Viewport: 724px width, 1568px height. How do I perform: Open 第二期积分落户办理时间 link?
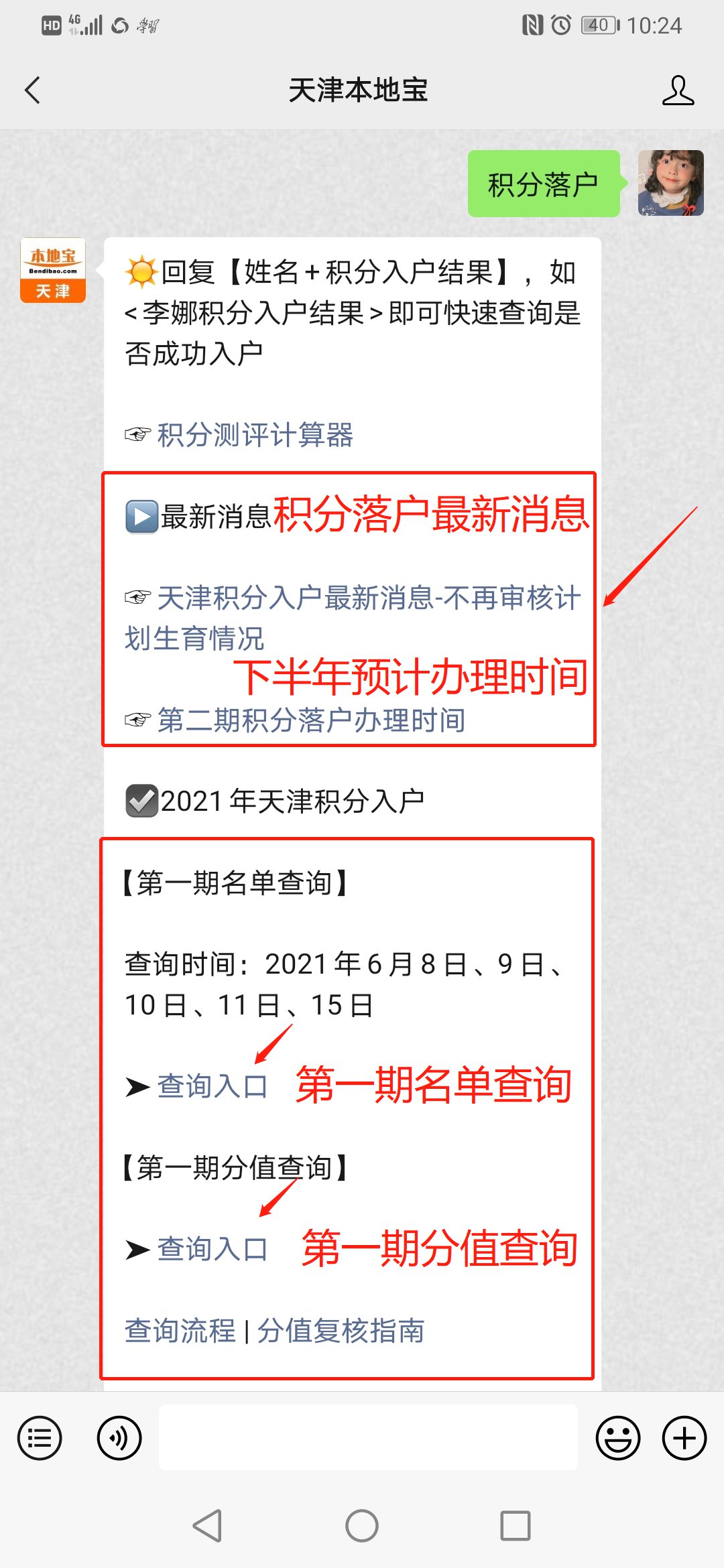[311, 721]
